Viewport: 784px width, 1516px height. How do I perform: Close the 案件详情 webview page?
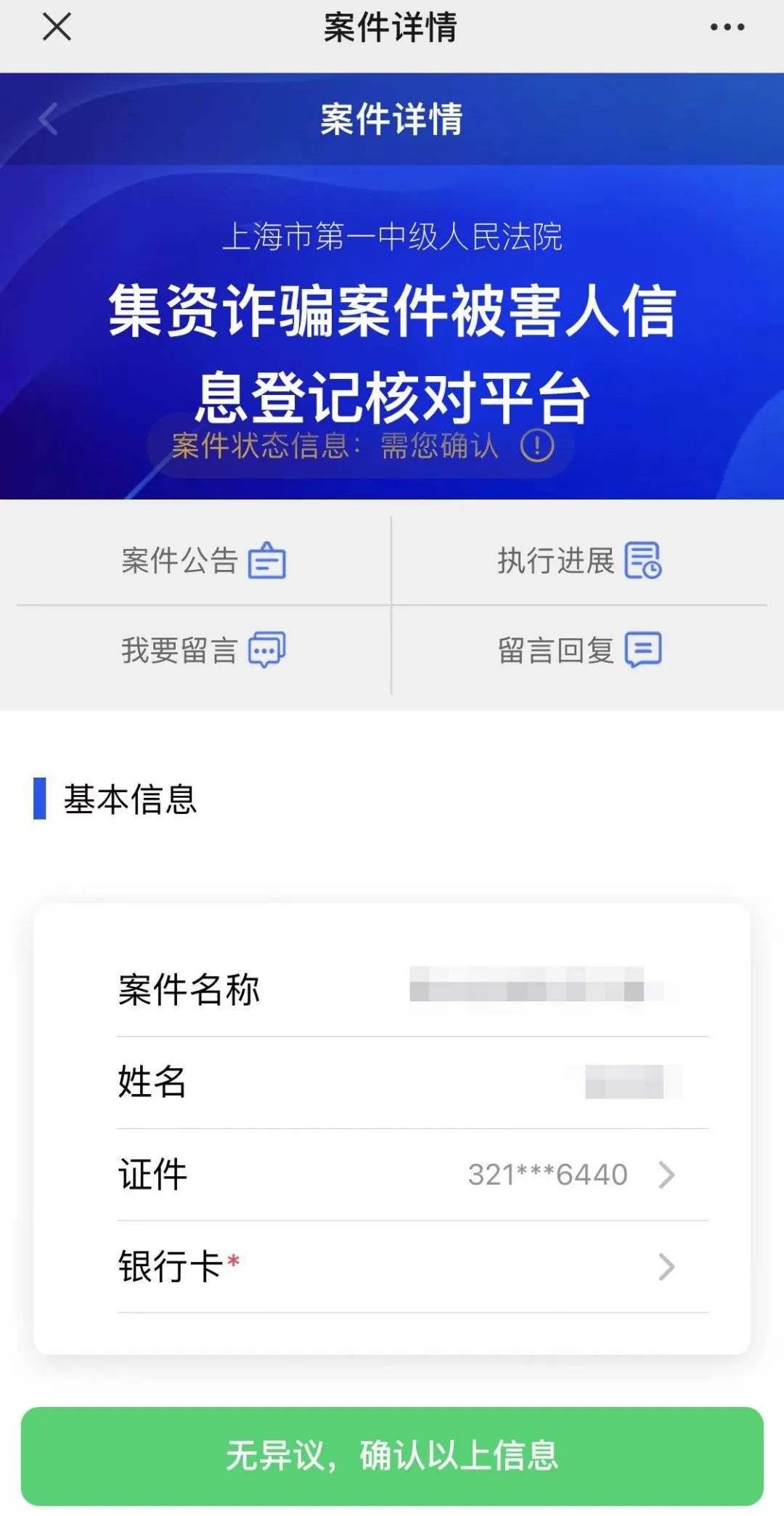(x=57, y=28)
